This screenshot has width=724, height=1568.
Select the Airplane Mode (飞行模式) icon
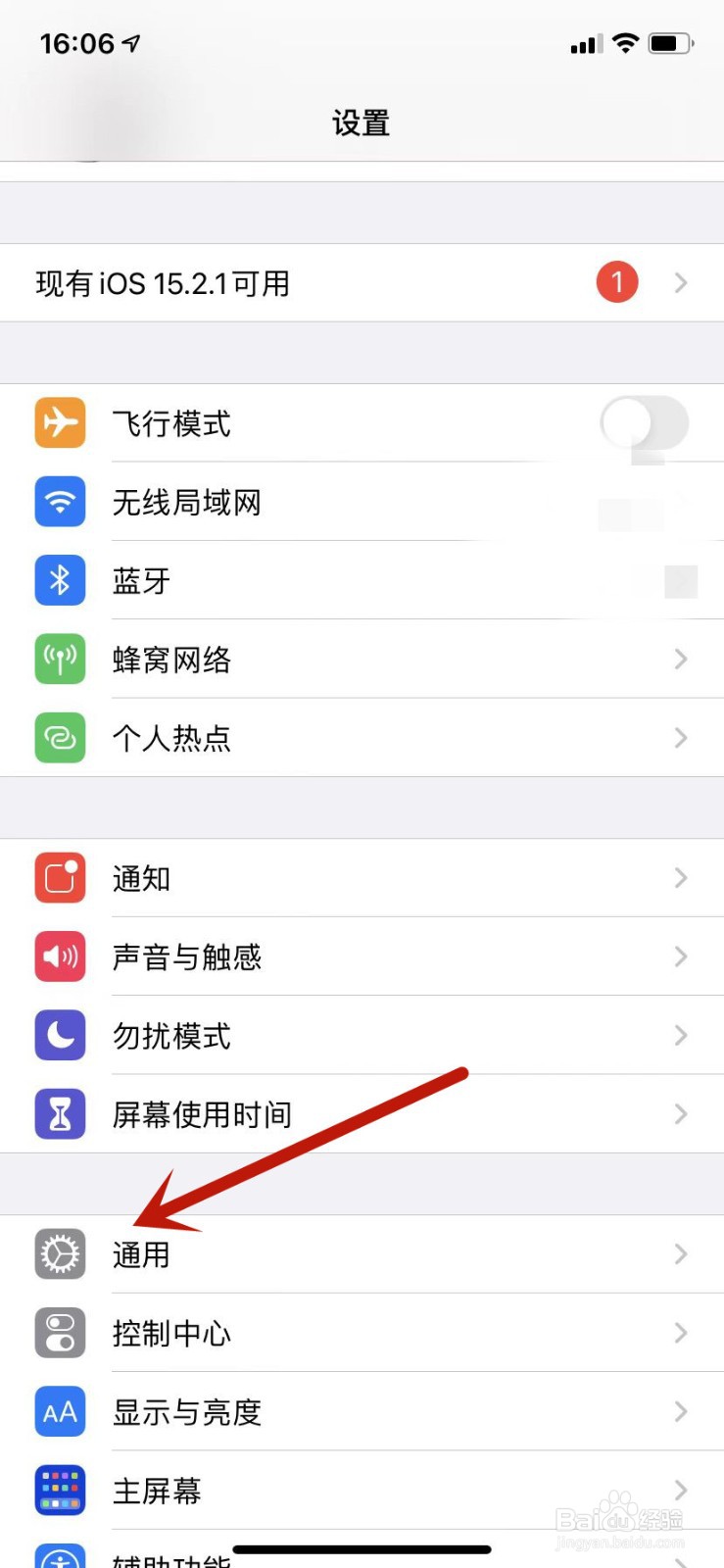(x=60, y=423)
